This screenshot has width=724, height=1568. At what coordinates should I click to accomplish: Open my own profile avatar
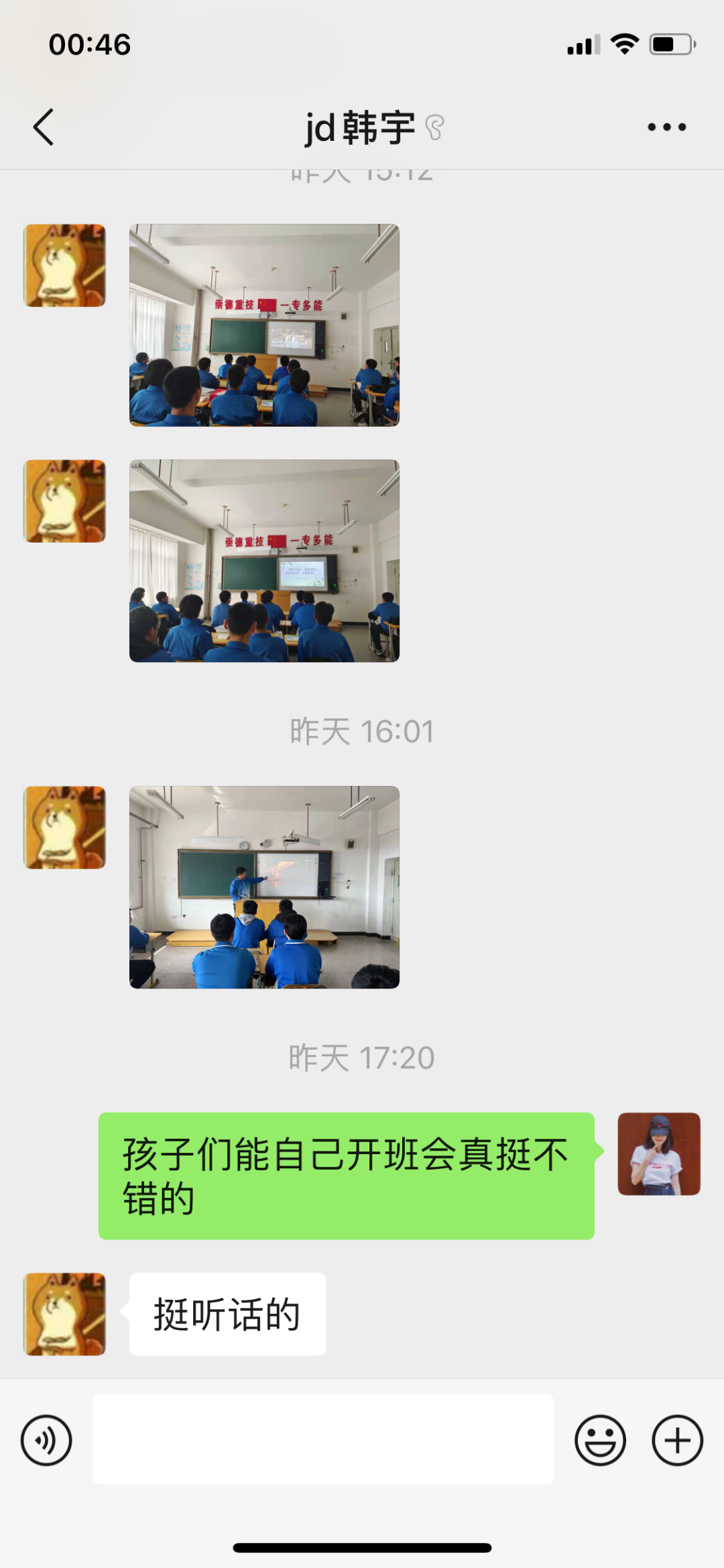click(658, 1154)
